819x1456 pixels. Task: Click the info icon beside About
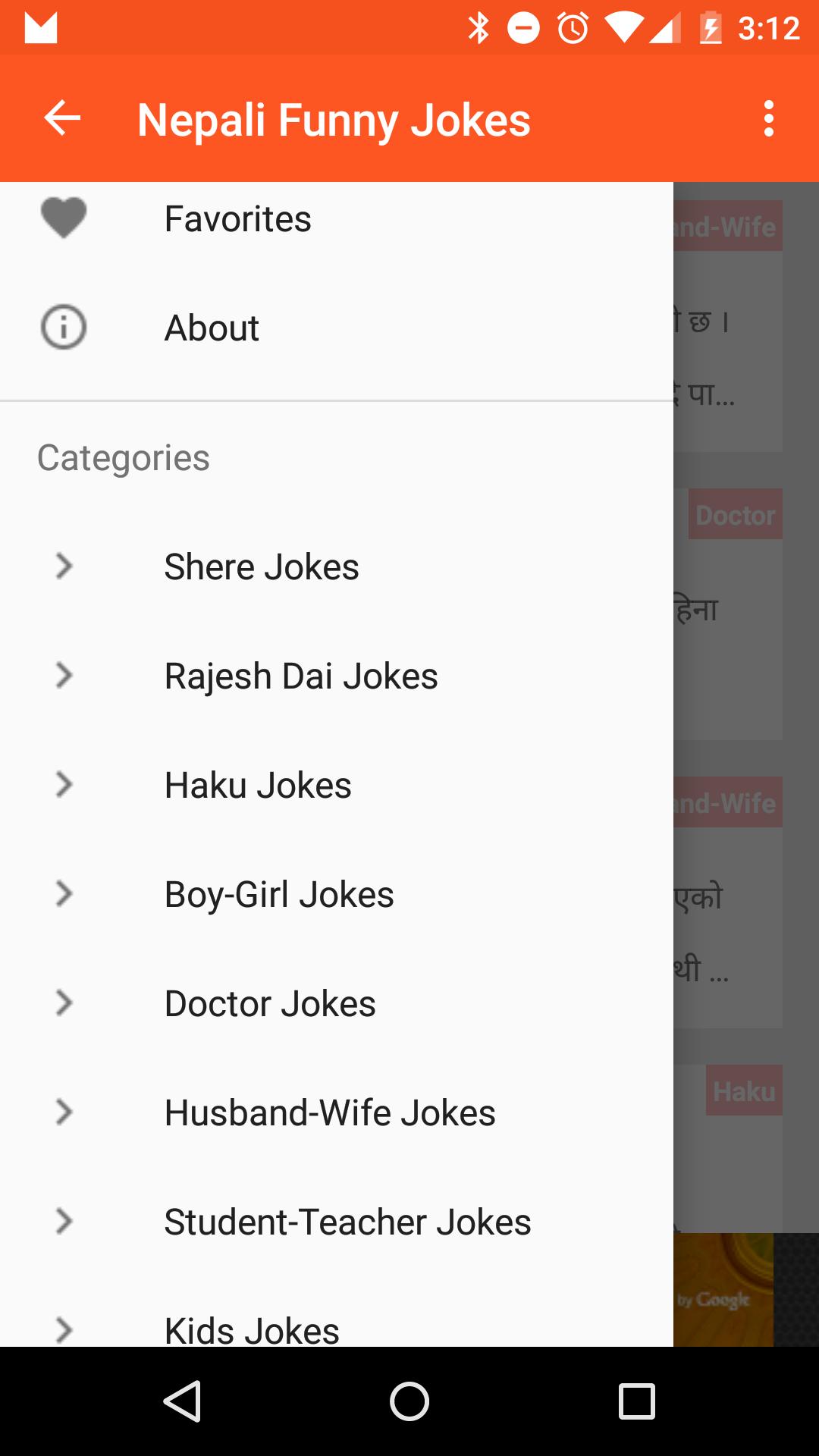click(63, 327)
